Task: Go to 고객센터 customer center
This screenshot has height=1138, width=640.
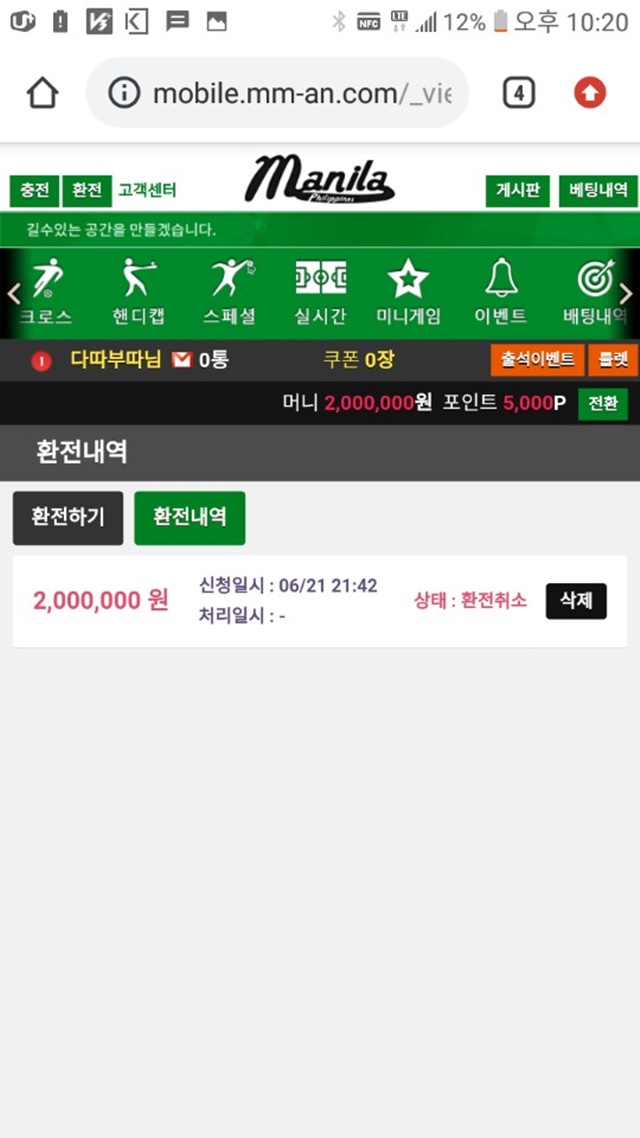Action: (x=147, y=191)
